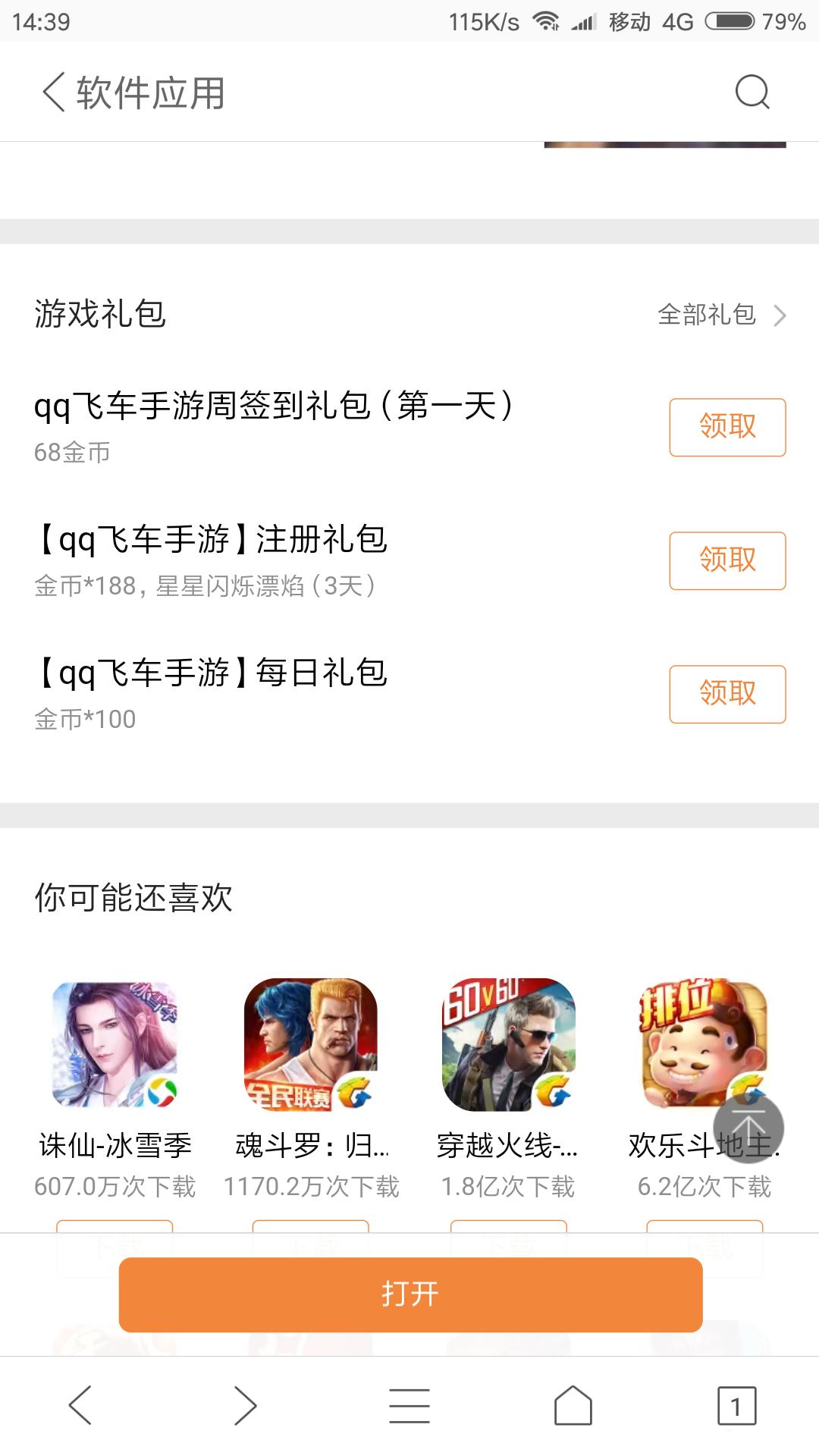Open the menu icon at bottom bar

409,1404
